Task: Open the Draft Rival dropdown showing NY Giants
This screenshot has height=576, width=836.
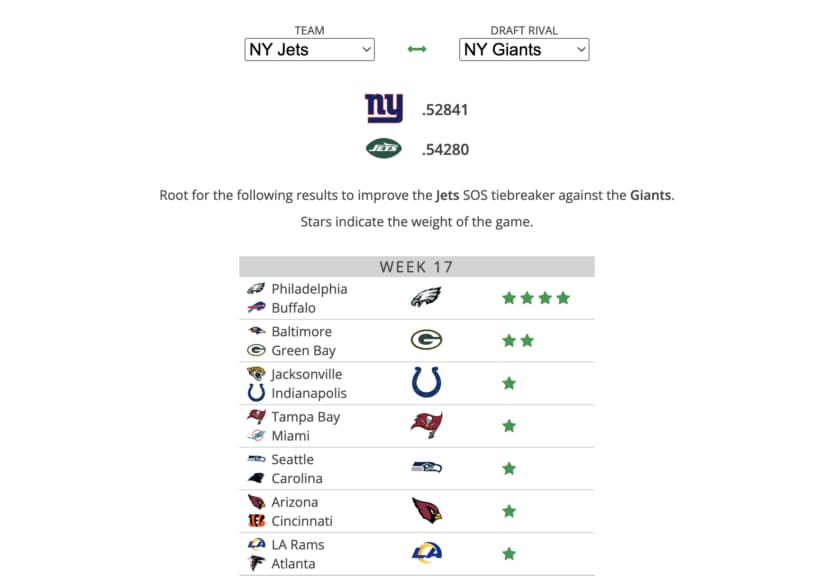Action: click(524, 49)
